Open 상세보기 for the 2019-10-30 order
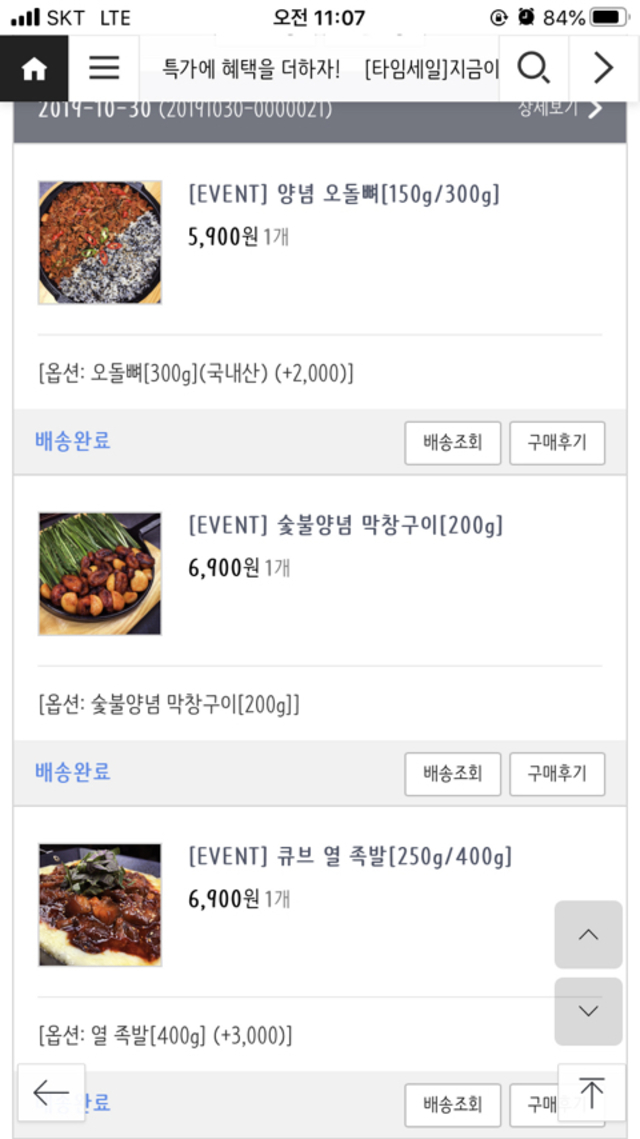The image size is (640, 1139). click(x=560, y=108)
